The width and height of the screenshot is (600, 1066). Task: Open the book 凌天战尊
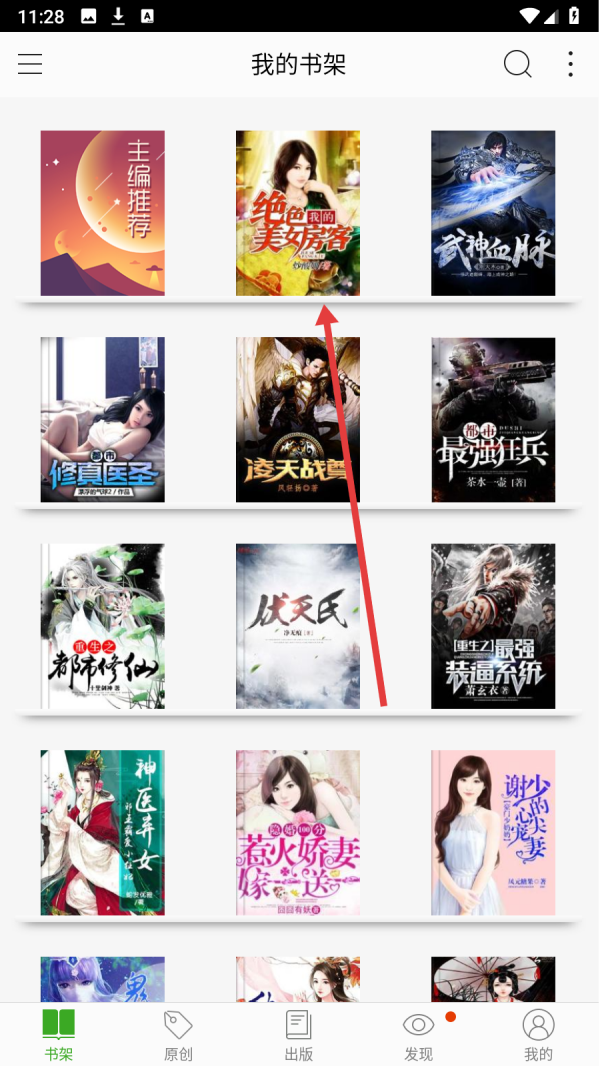click(298, 419)
